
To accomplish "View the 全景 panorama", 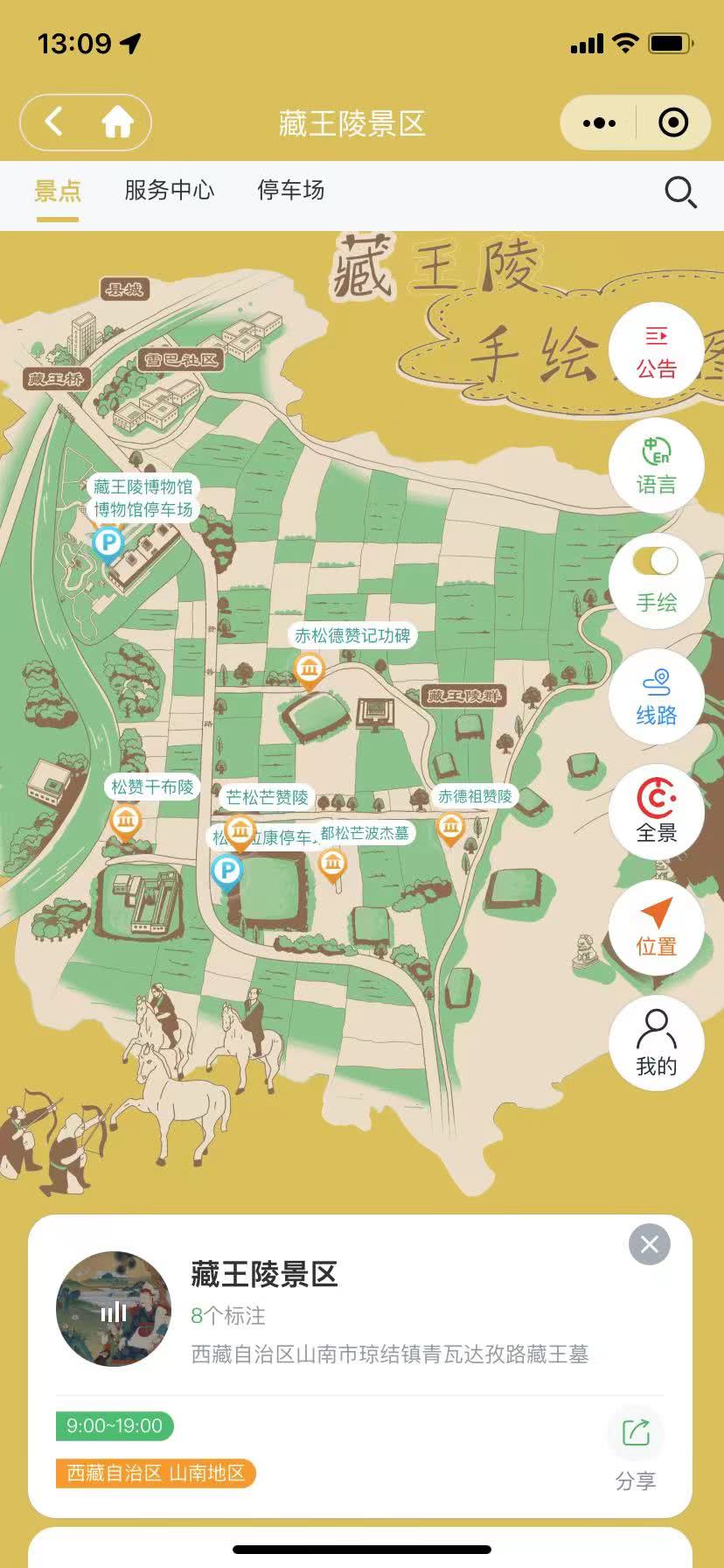I will [x=657, y=811].
